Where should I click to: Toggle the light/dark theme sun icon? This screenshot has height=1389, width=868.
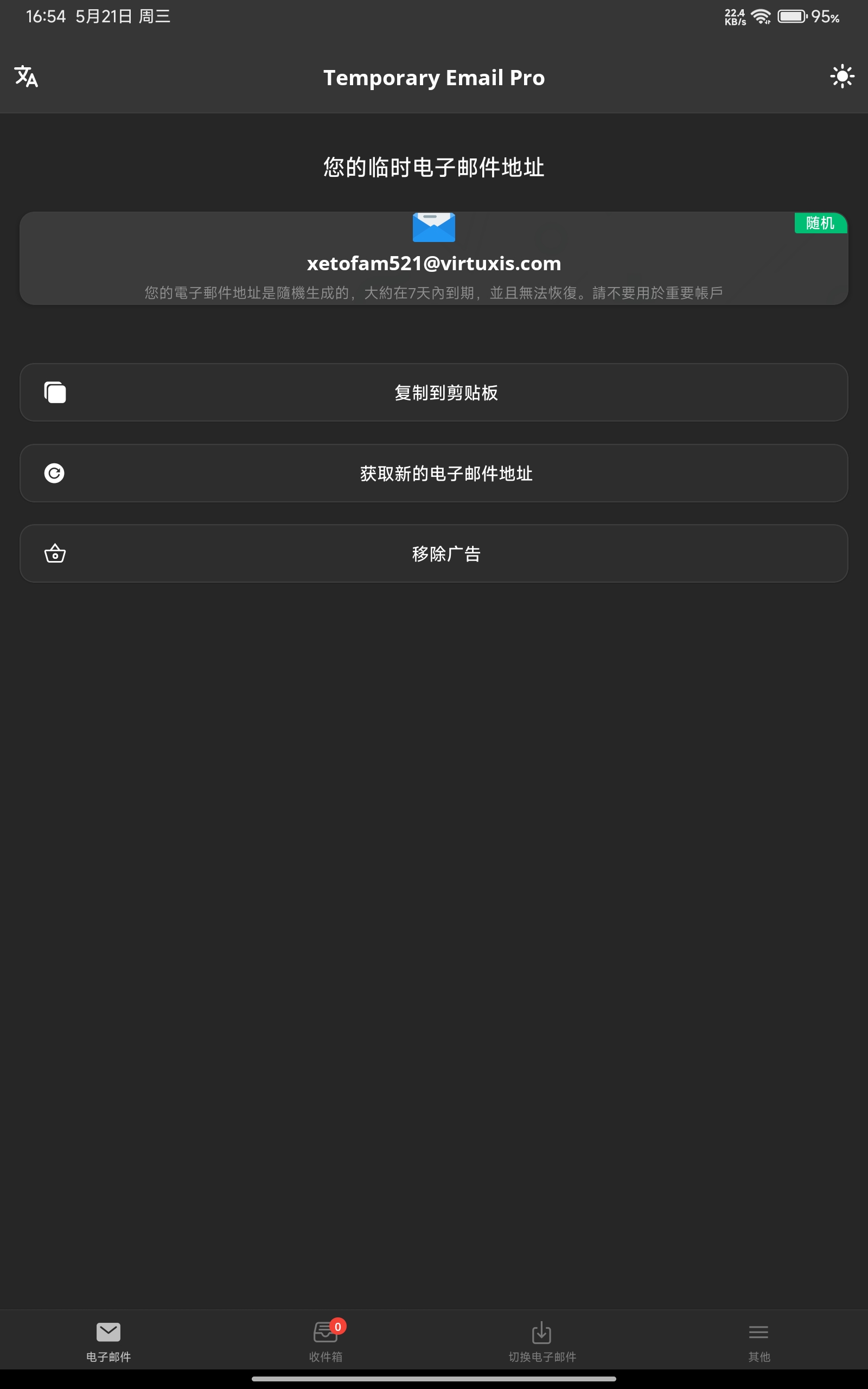841,77
